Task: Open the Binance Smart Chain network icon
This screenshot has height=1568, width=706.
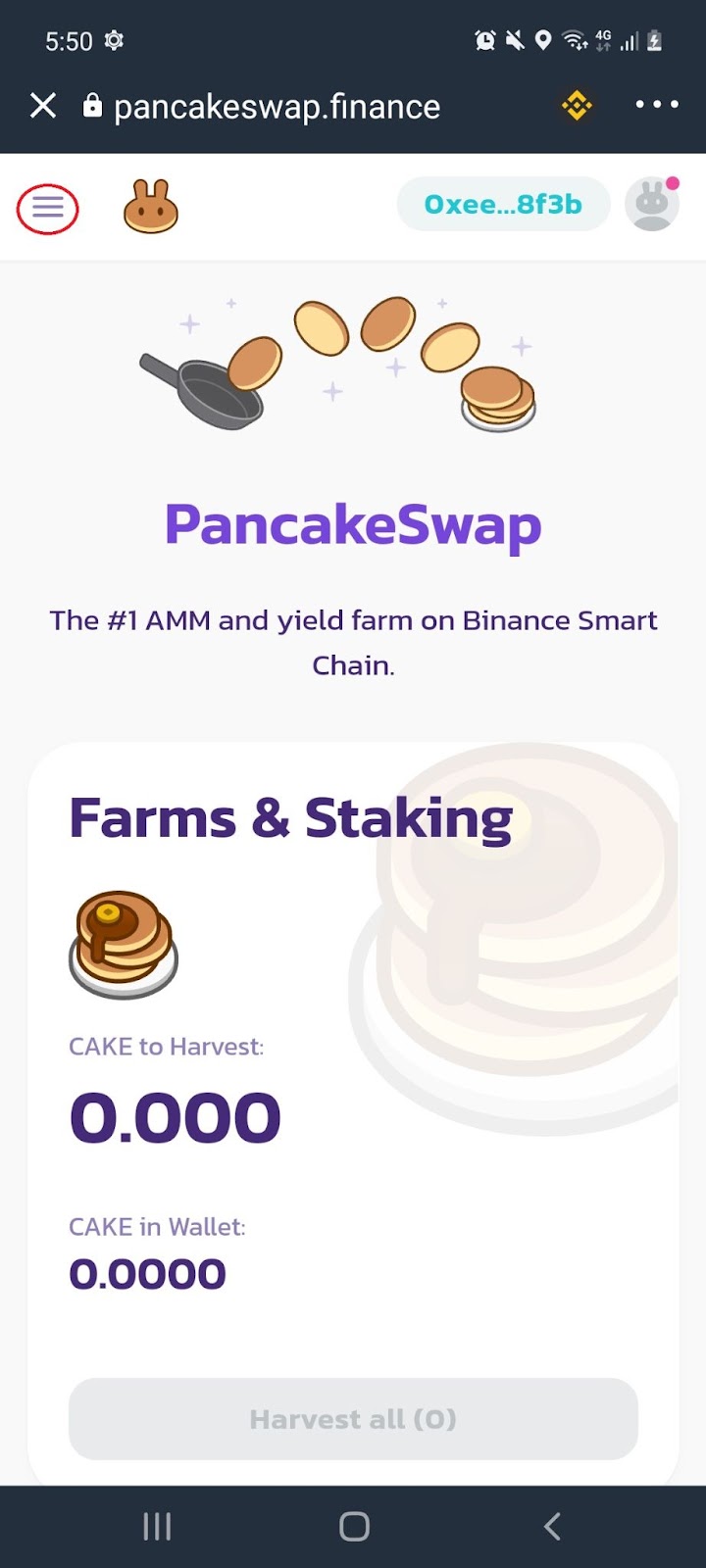Action: point(577,105)
